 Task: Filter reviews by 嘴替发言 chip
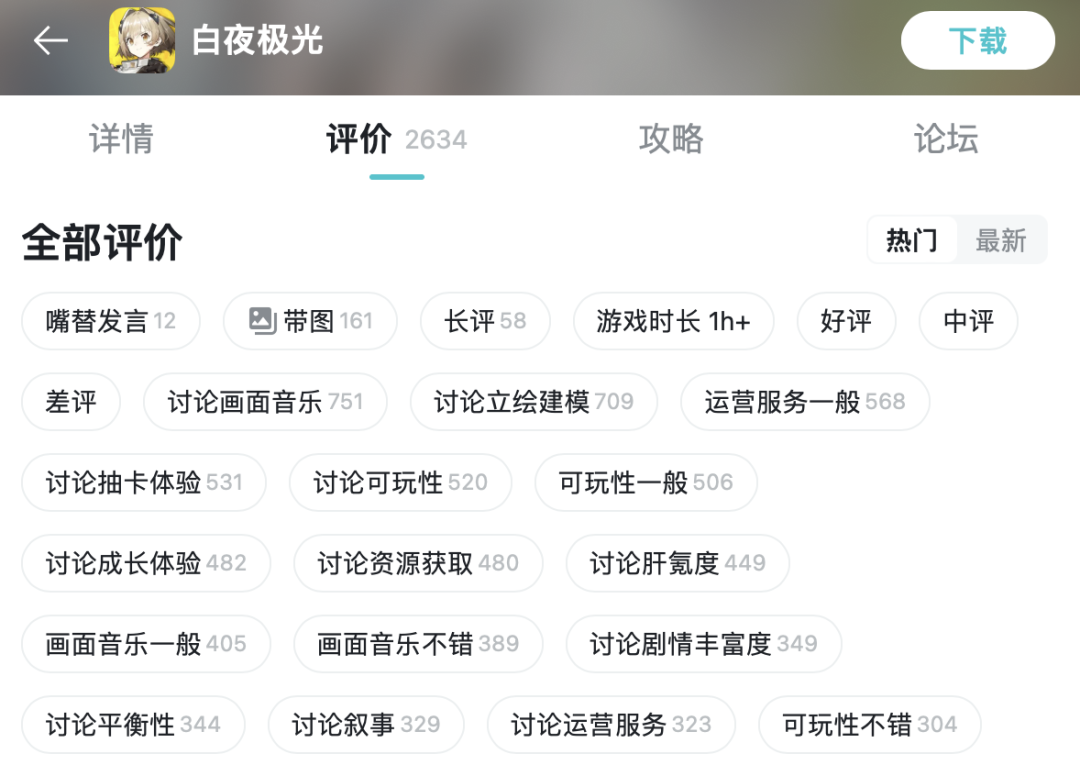110,321
